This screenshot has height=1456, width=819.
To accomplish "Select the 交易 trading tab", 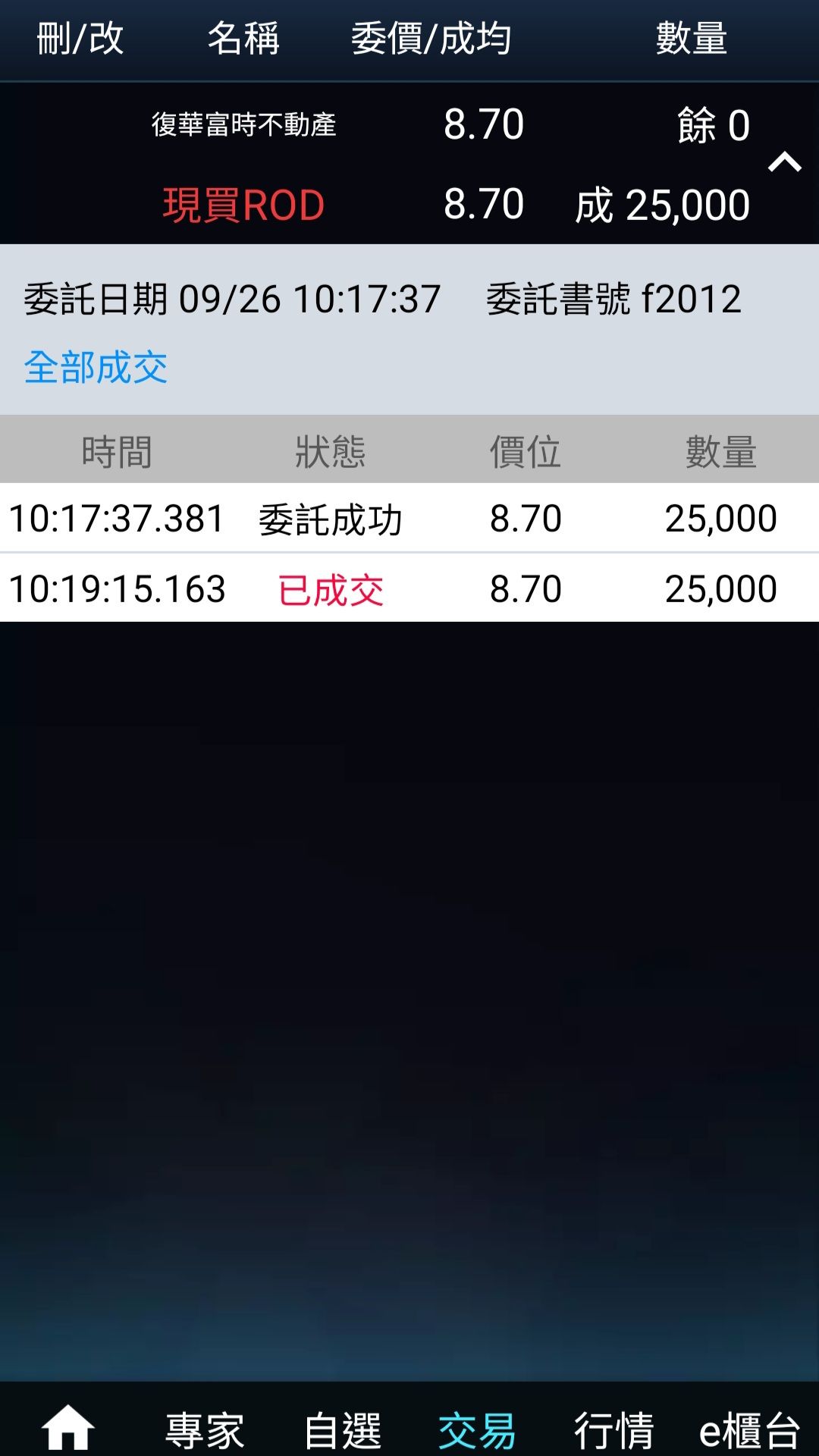I will [x=477, y=1431].
